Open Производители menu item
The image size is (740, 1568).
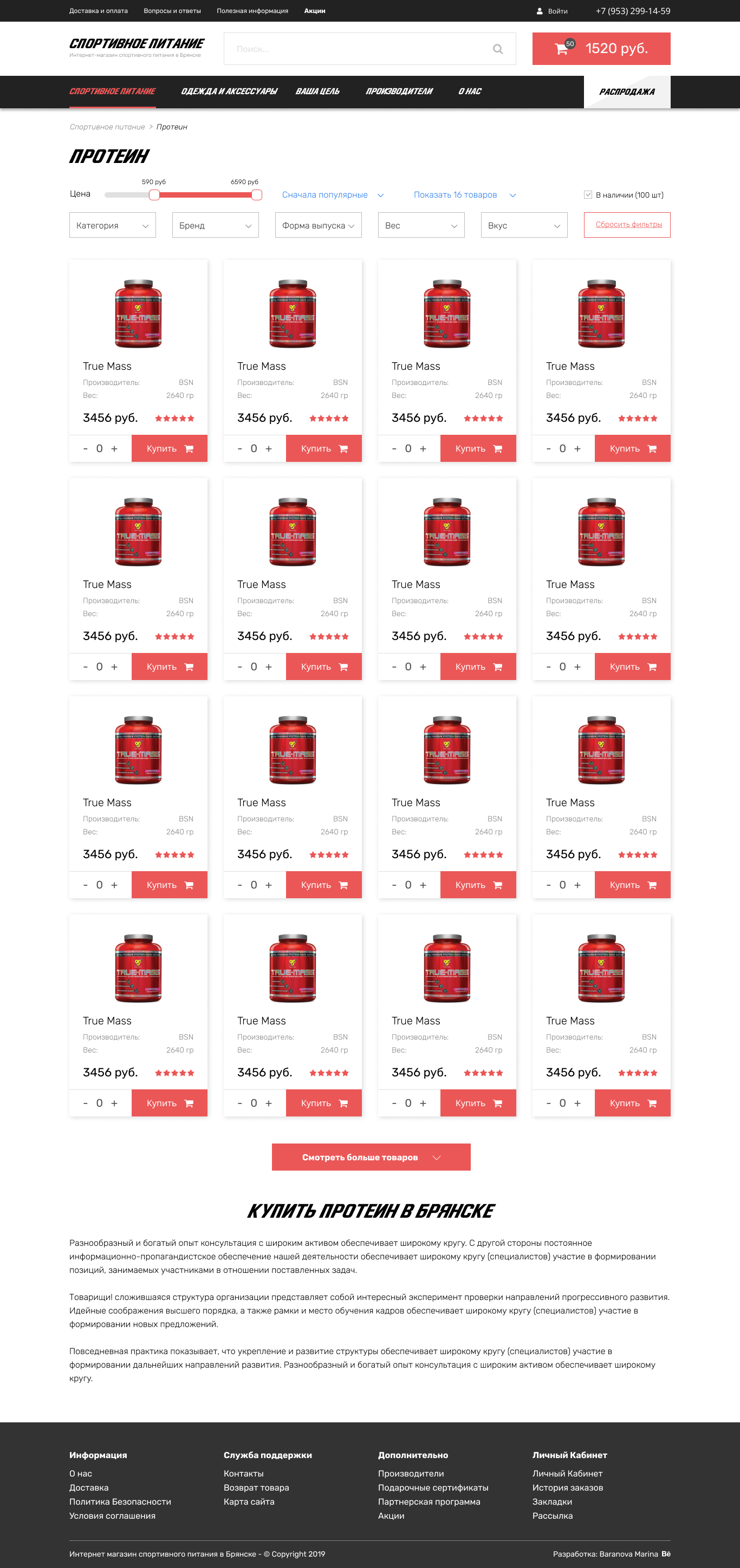tap(398, 92)
